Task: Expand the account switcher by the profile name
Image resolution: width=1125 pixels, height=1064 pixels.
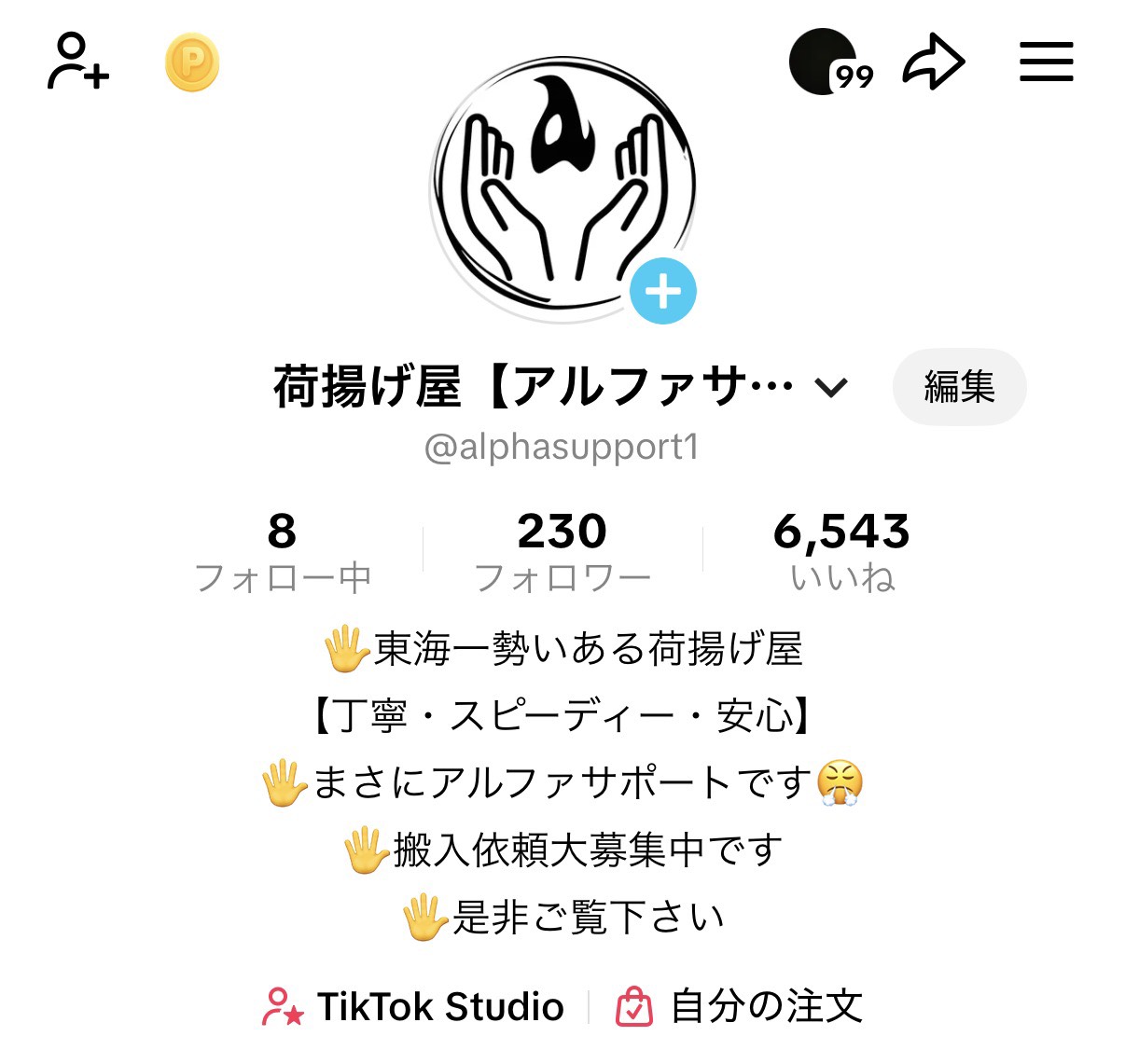Action: click(830, 386)
